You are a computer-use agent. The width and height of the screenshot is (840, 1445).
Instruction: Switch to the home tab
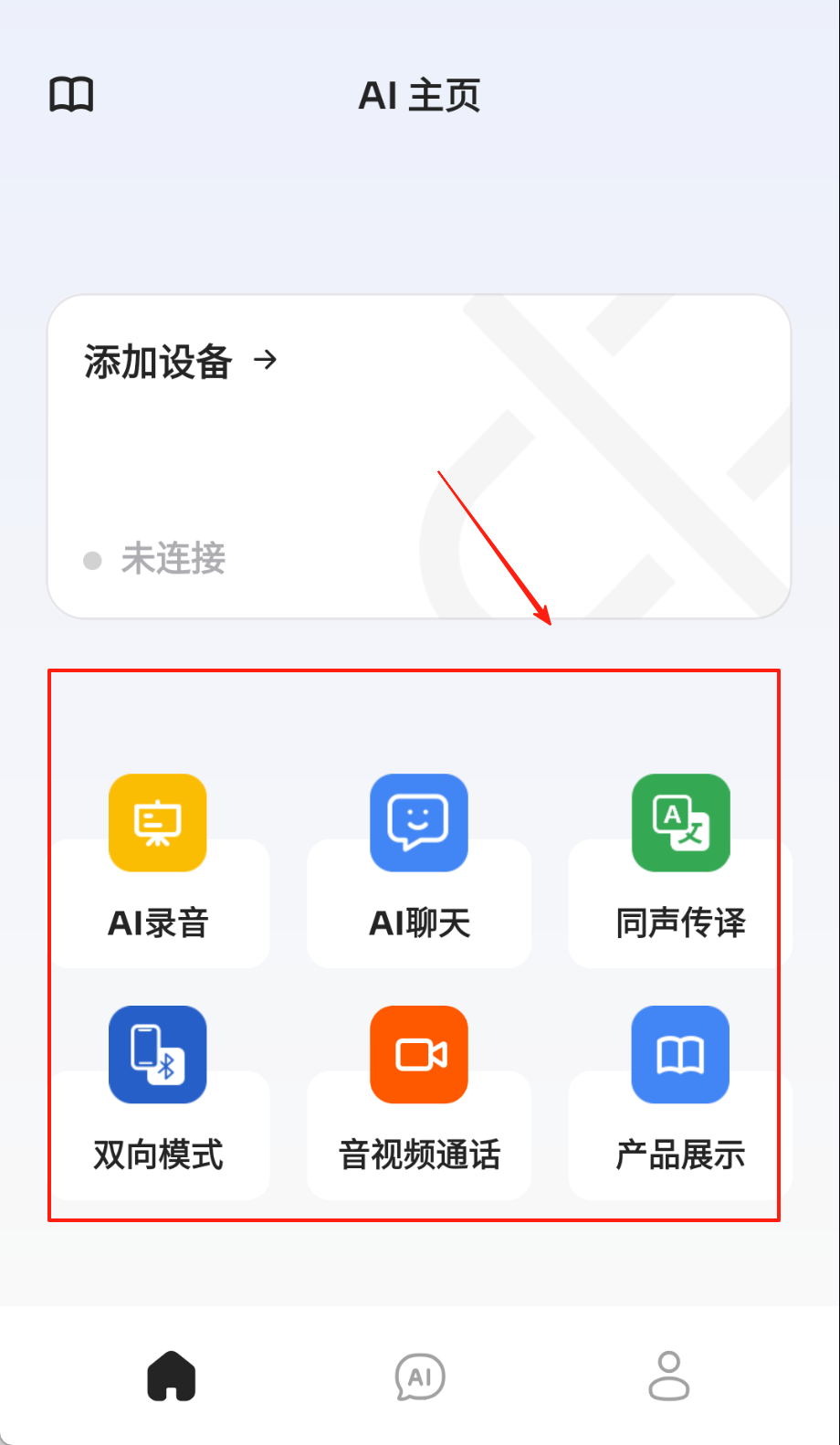click(x=172, y=1376)
